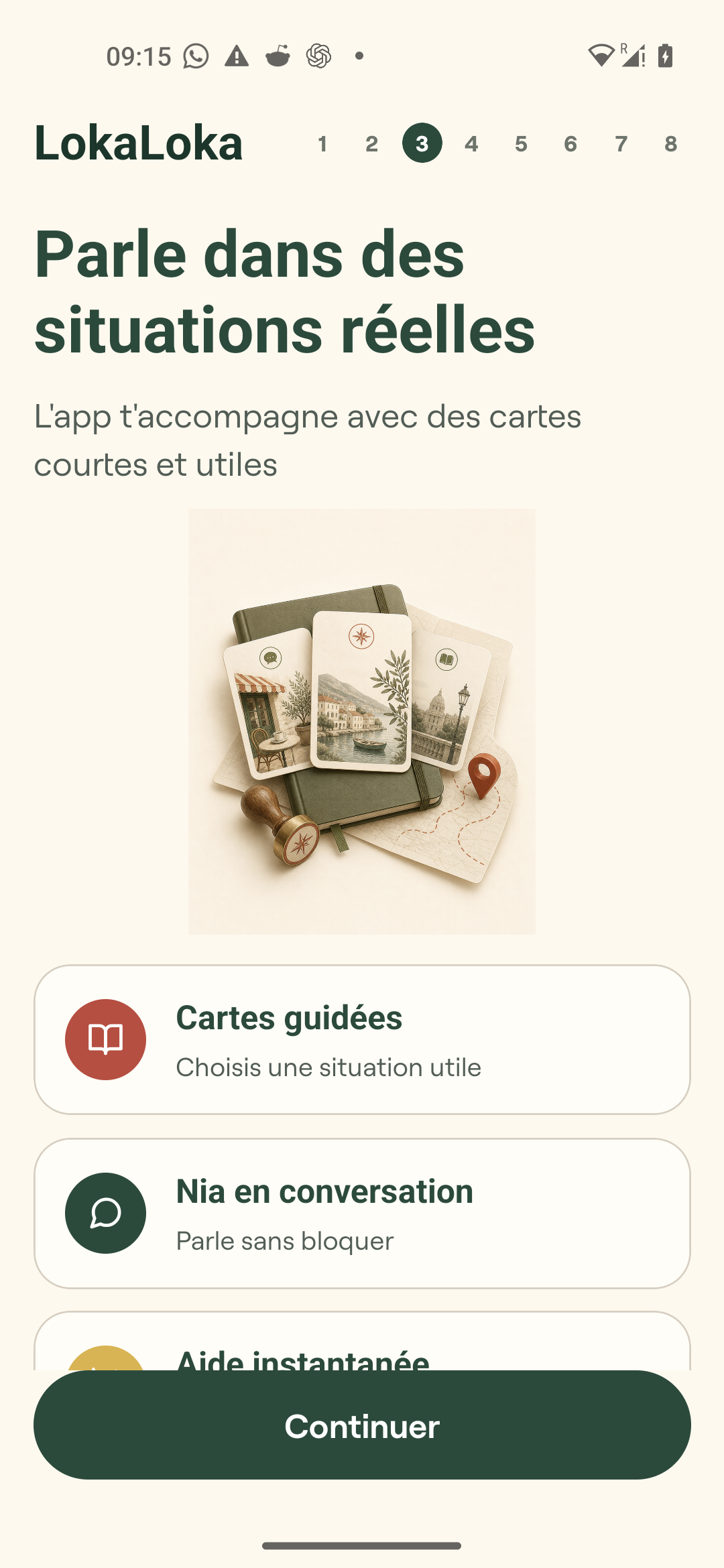This screenshot has height=1568, width=724.
Task: Go to step 2 indicator
Action: pyautogui.click(x=372, y=143)
